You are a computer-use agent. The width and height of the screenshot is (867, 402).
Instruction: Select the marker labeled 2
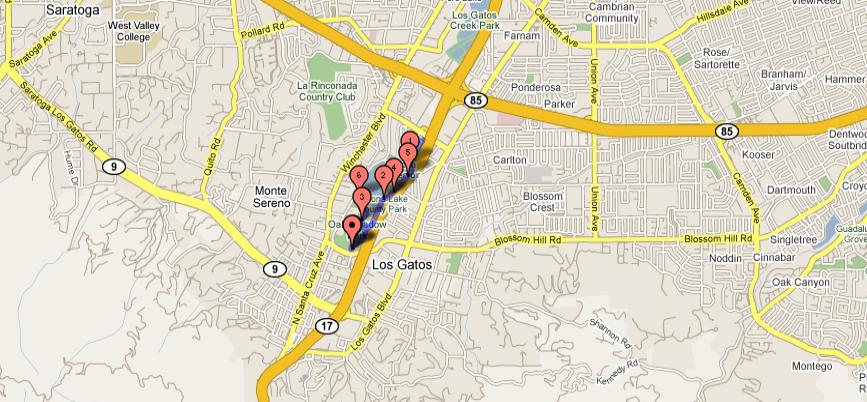tap(383, 175)
